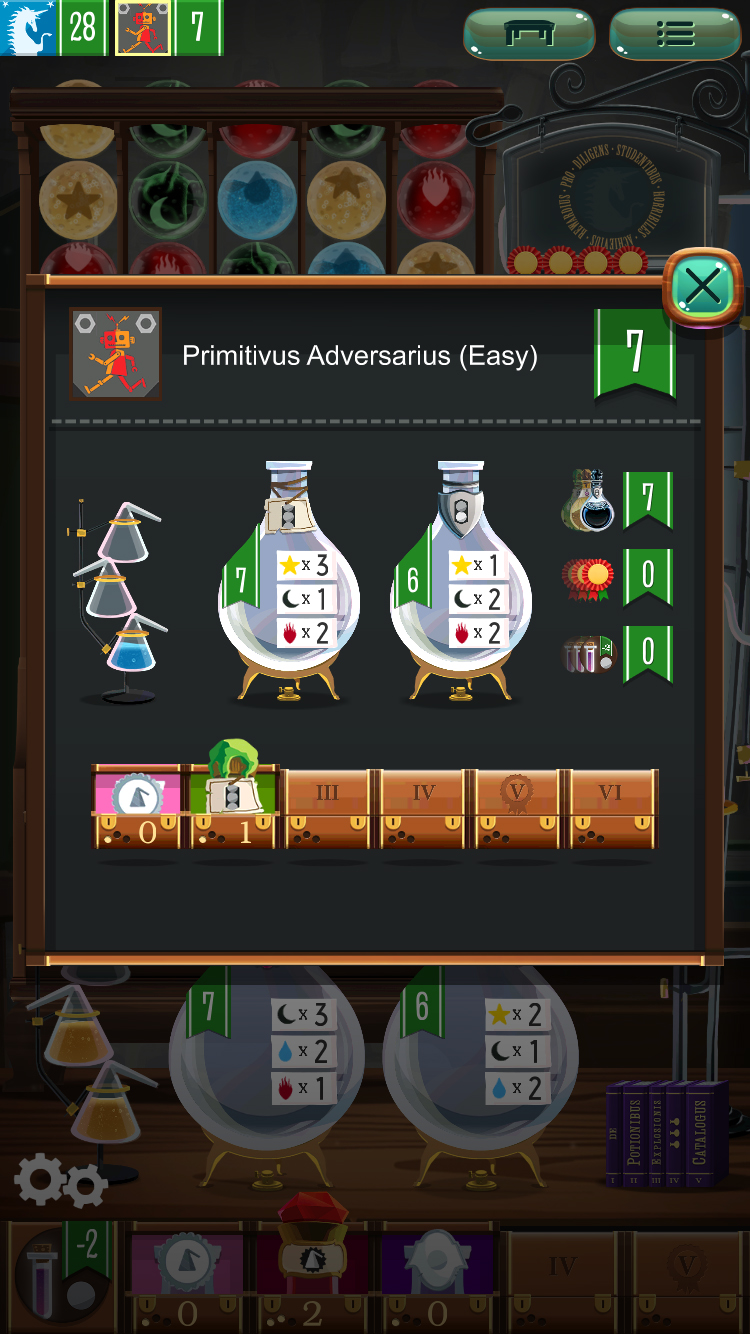Click the test tubes ingredient icon
The height and width of the screenshot is (1334, 750).
[590, 655]
